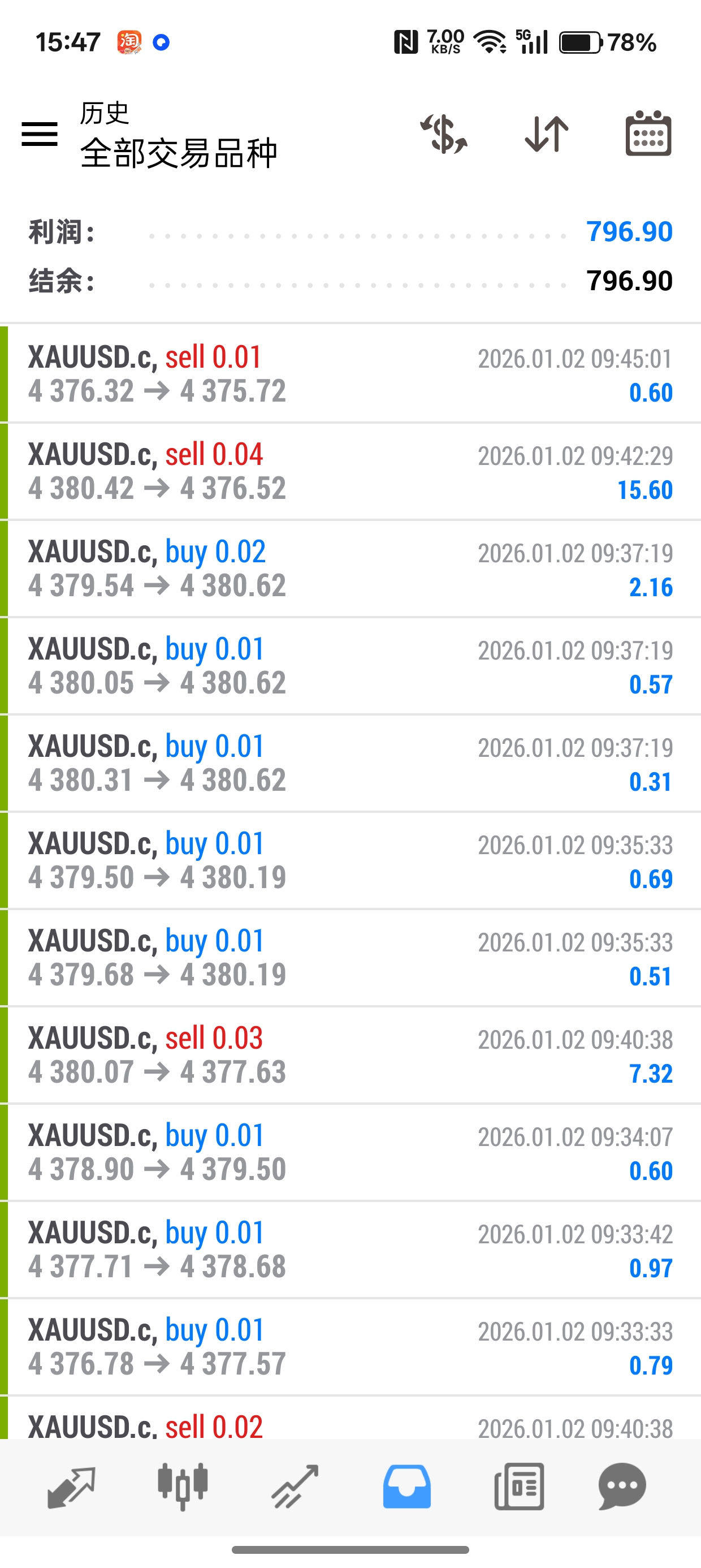701x1568 pixels.
Task: Open the sell 0.01 trade closed at 09:45:01
Action: click(x=350, y=374)
